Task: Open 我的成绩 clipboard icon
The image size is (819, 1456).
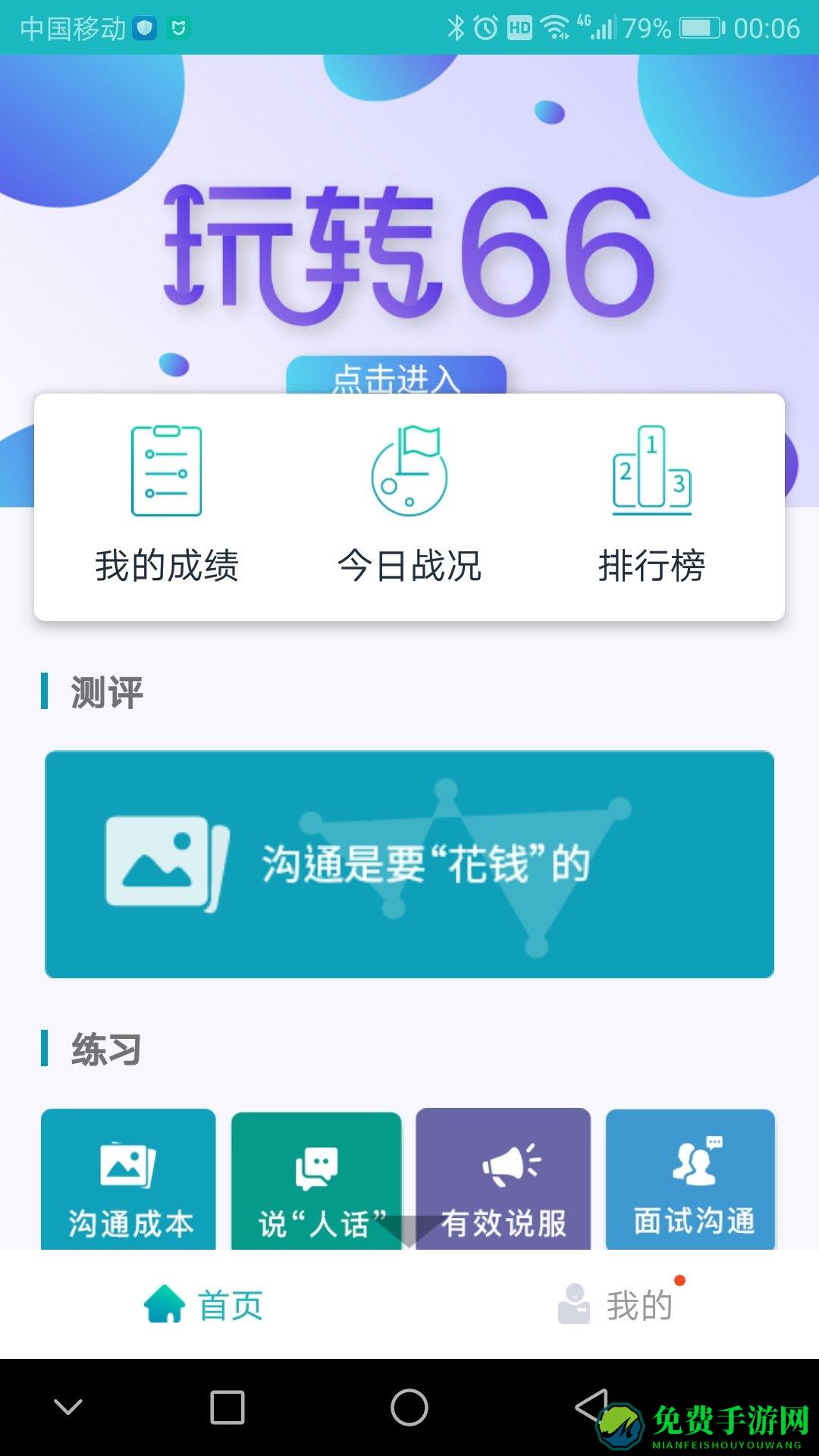Action: 165,470
